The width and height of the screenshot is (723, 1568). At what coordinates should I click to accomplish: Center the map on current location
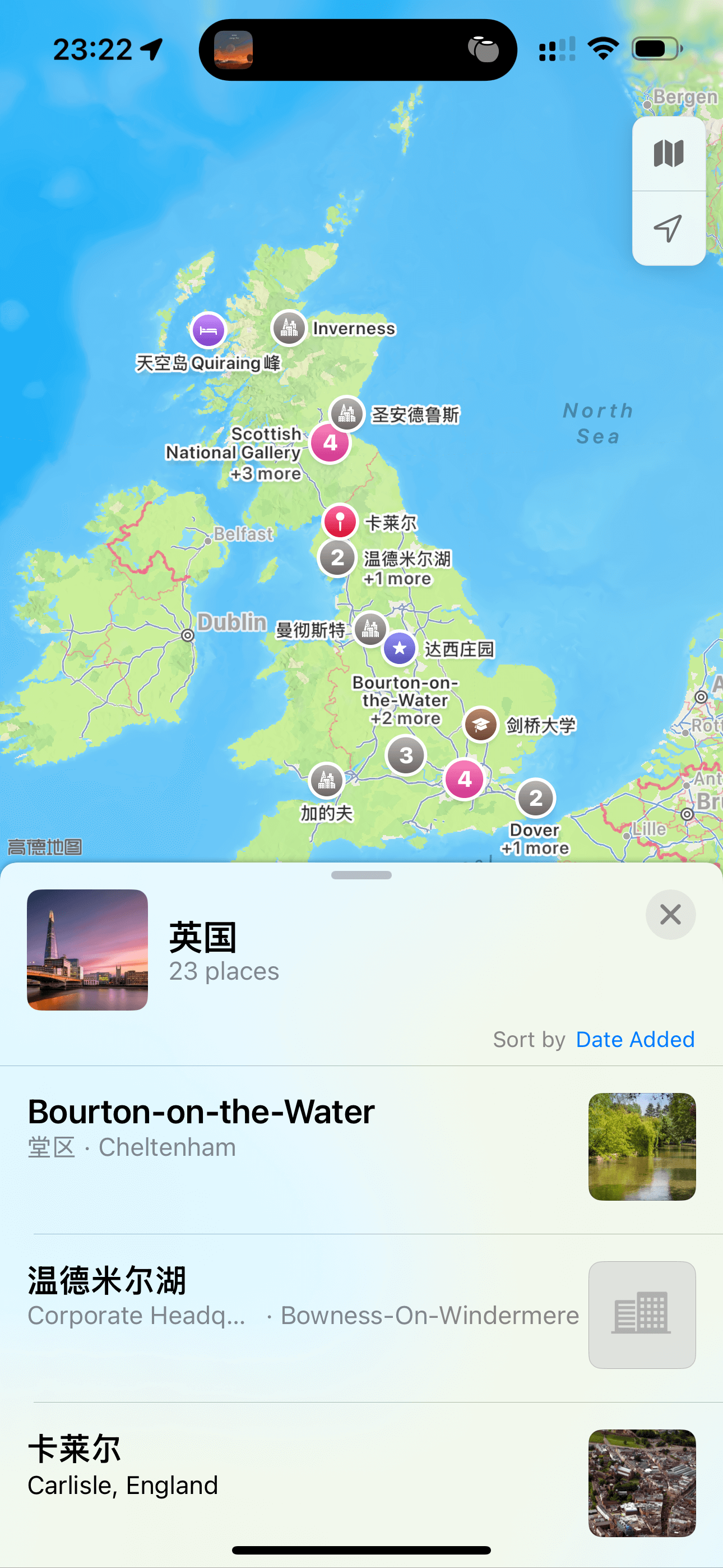click(x=668, y=229)
